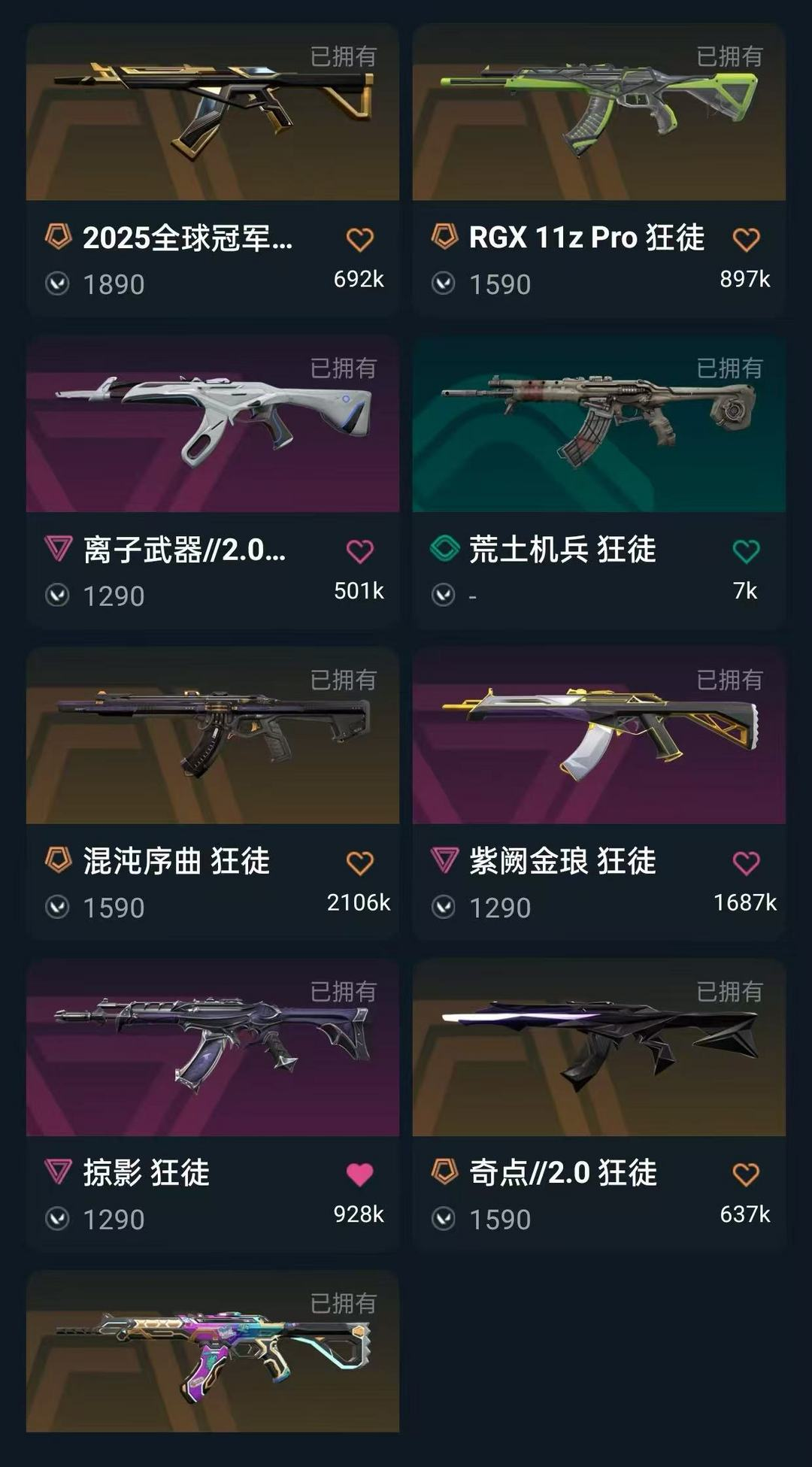Image resolution: width=812 pixels, height=1467 pixels.
Task: Open the 混沌序曲 狂徒 skin card
Action: (x=212, y=737)
